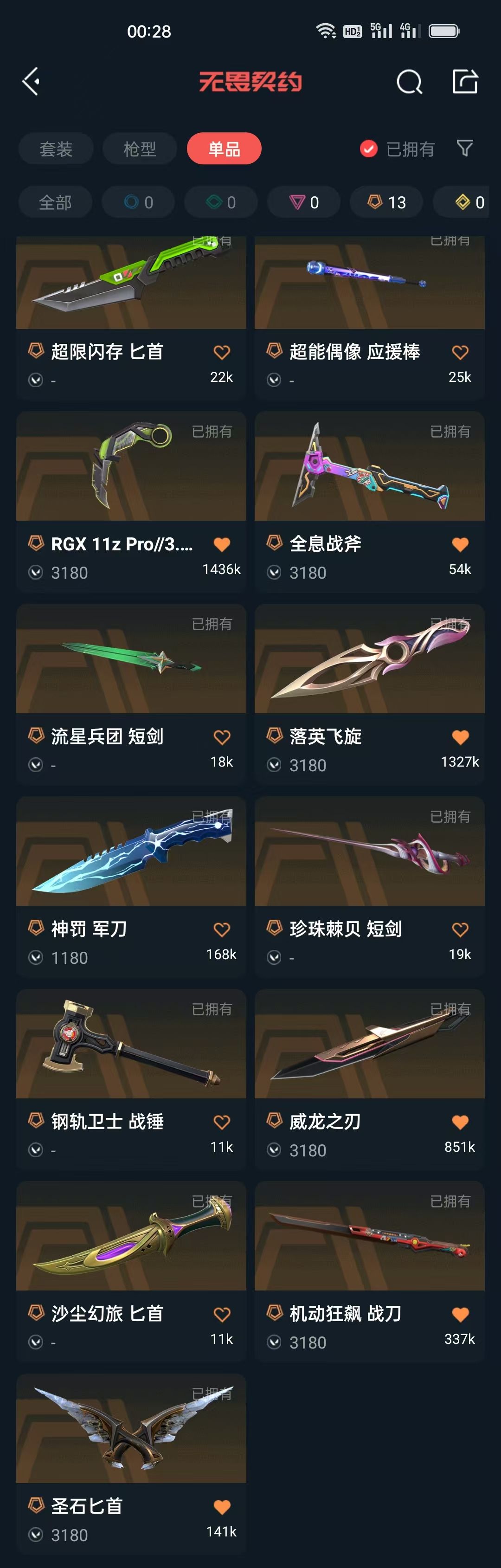501x1568 pixels.
Task: Favorite 钢轨卫士 战锤 with heart icon
Action: pos(222,1122)
